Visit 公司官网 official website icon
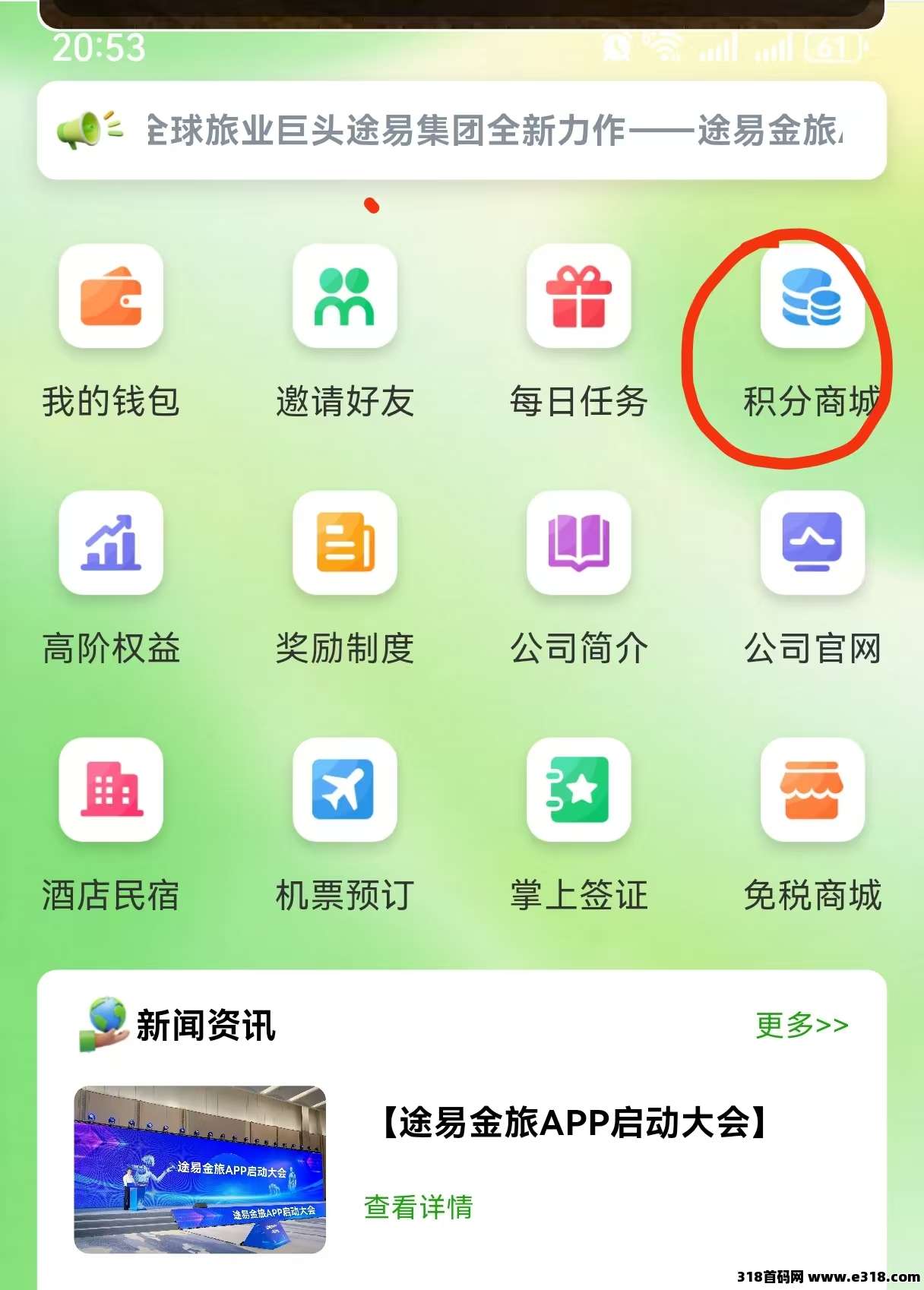The height and width of the screenshot is (1290, 924). [x=810, y=544]
